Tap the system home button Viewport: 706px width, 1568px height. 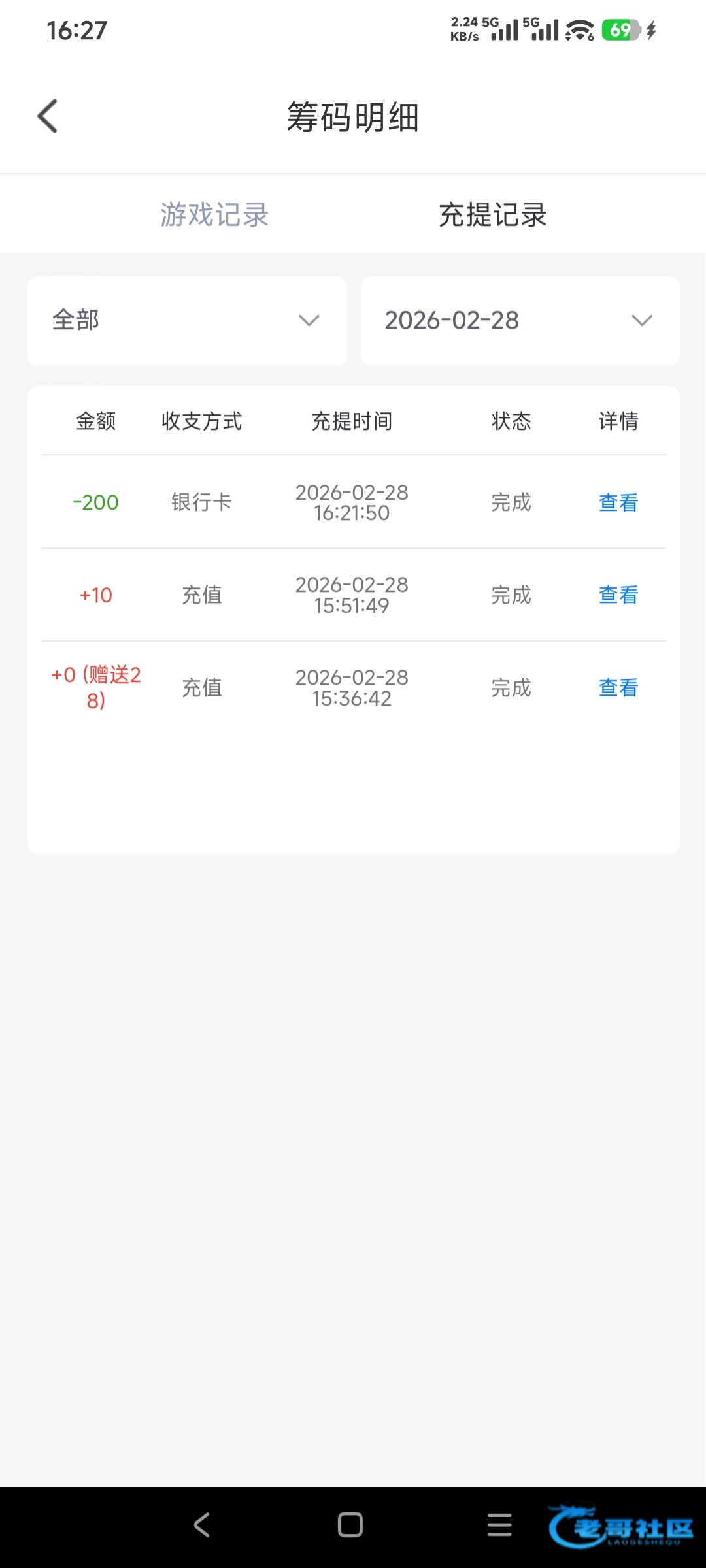[x=350, y=1525]
